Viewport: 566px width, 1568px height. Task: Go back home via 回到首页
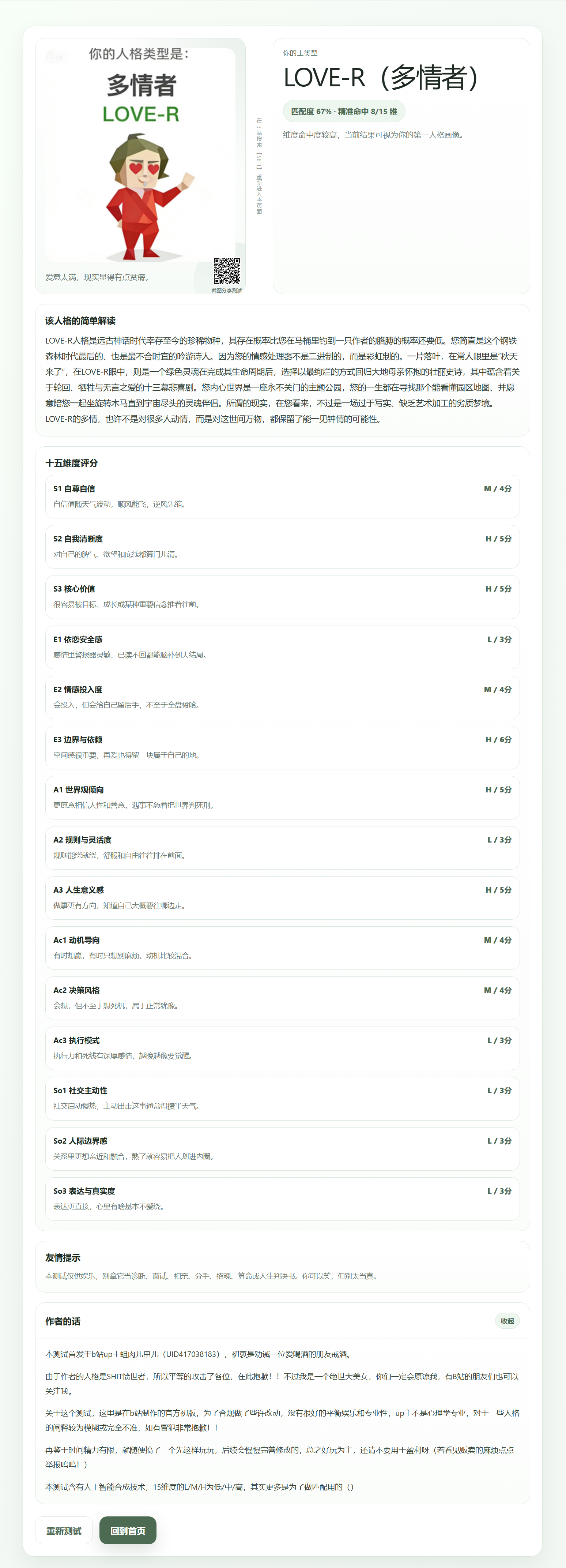[128, 1530]
